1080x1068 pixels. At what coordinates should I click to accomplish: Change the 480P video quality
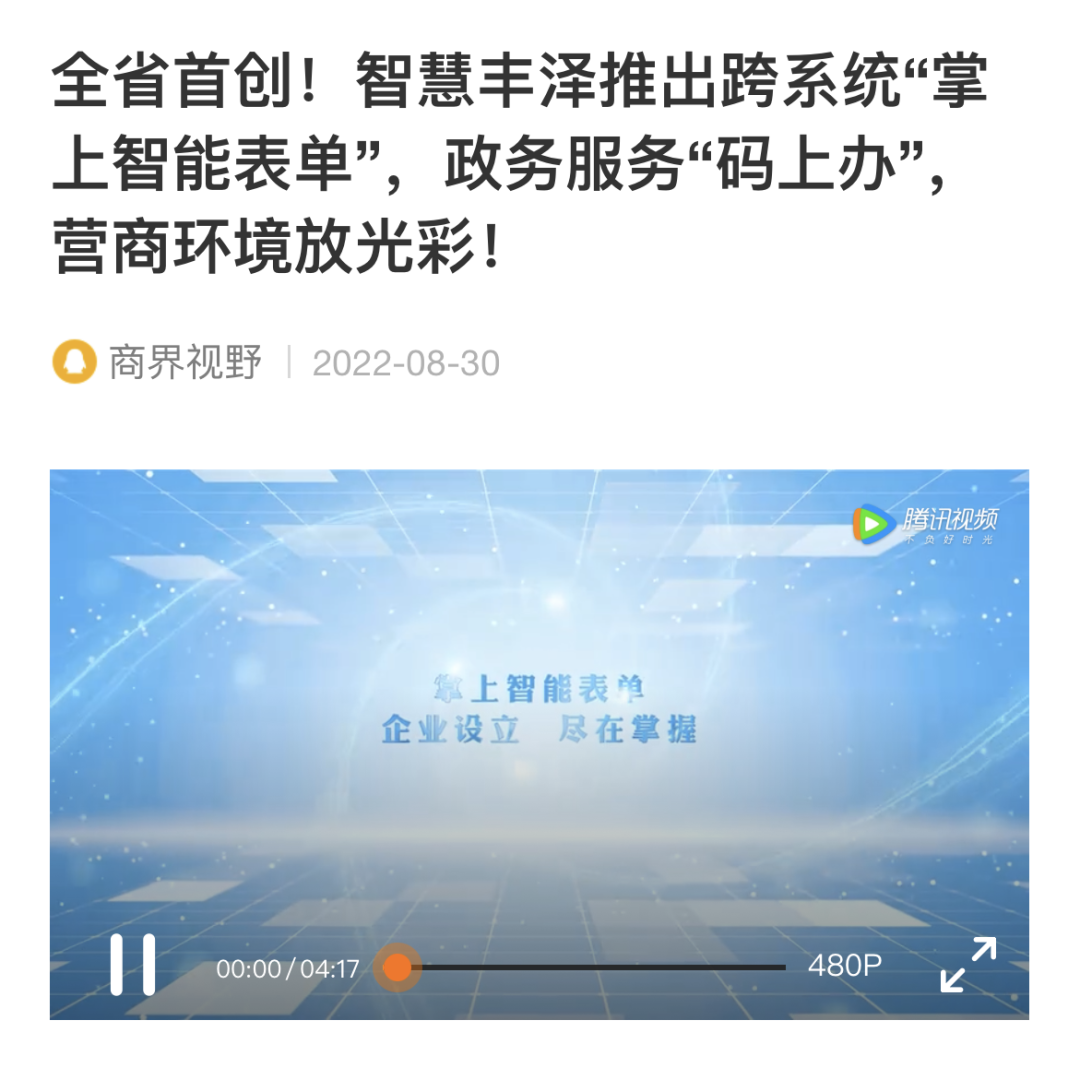[x=845, y=966]
